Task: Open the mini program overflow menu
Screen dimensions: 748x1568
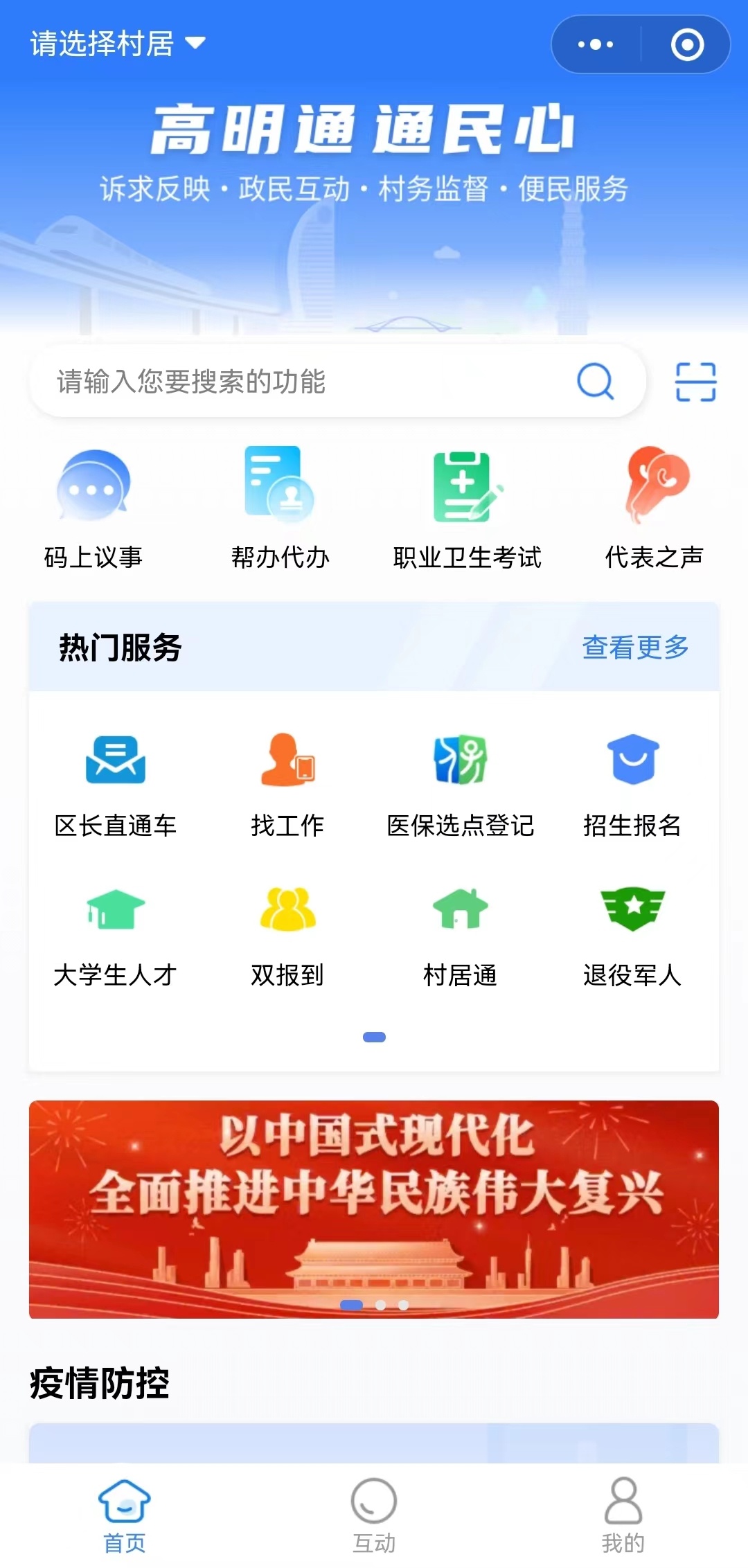Action: coord(596,45)
